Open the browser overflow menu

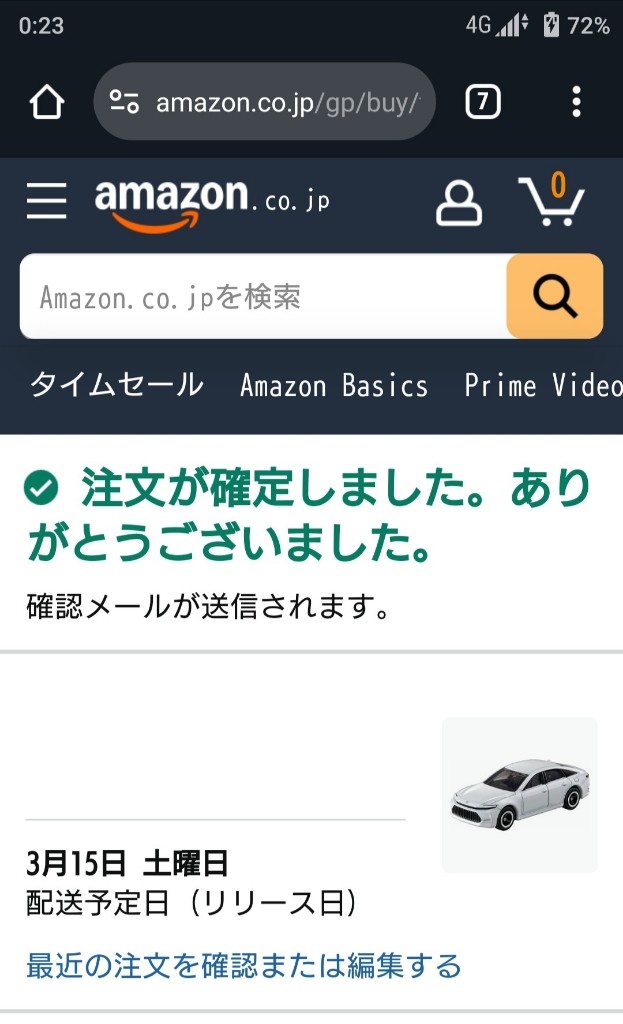coord(576,102)
